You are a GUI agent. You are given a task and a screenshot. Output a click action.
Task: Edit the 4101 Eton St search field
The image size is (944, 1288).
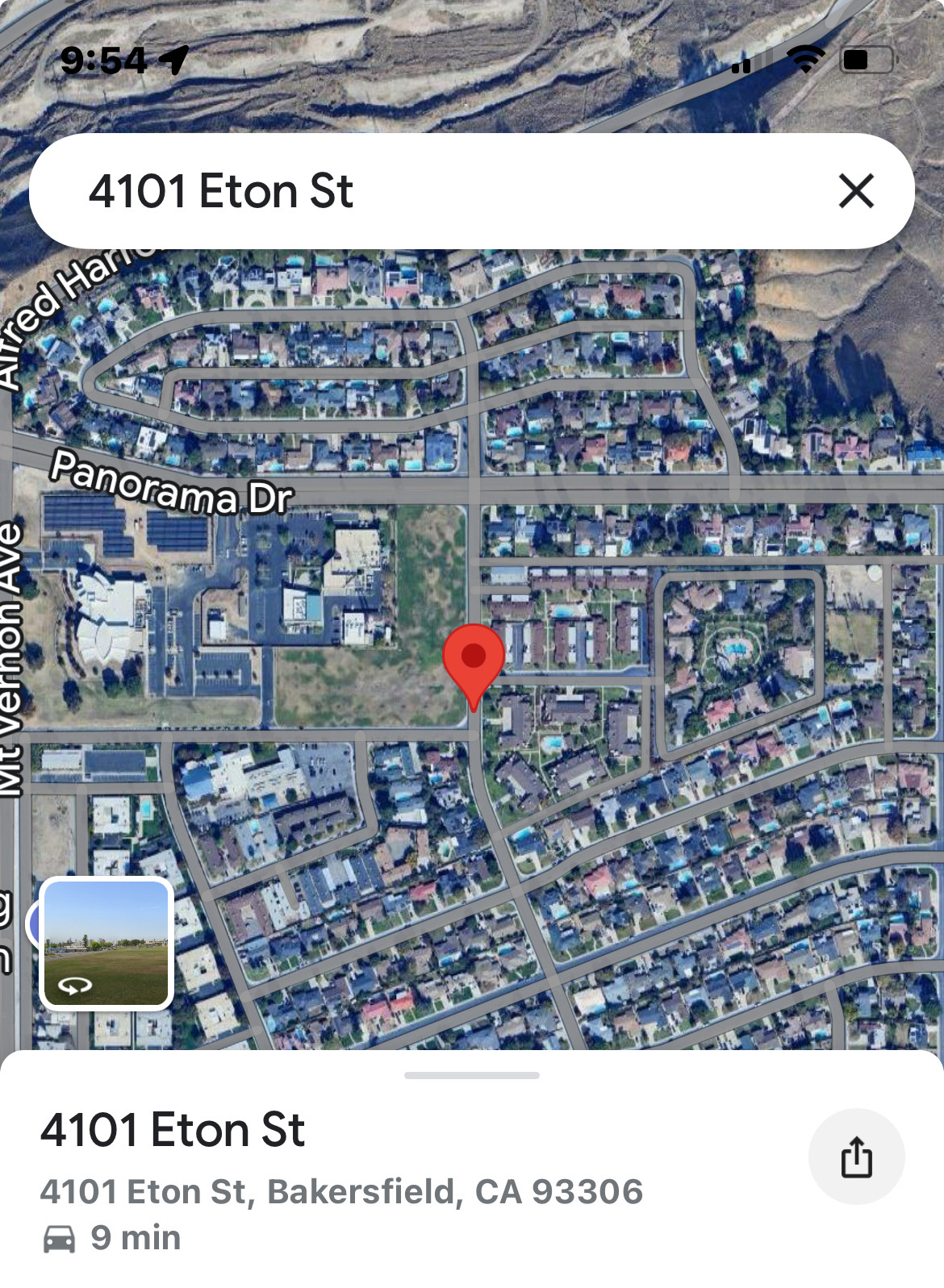(403, 191)
